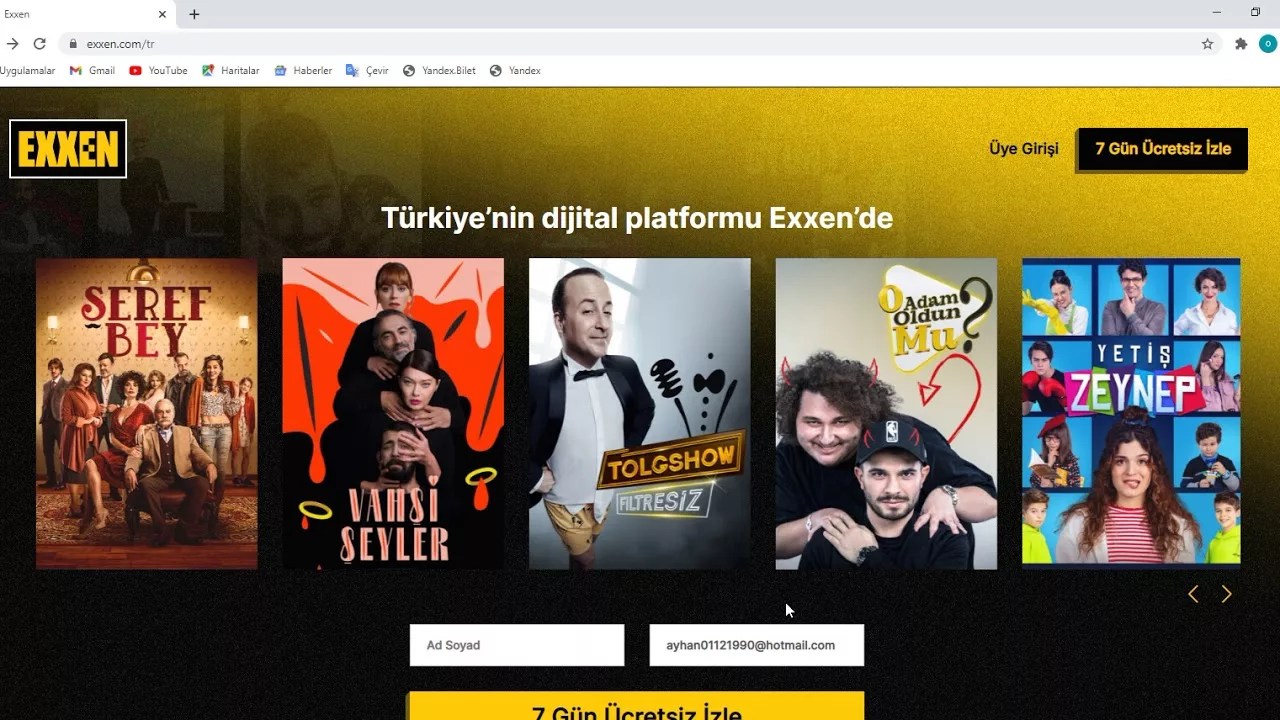Open a new browser tab
The height and width of the screenshot is (720, 1280).
pyautogui.click(x=194, y=14)
